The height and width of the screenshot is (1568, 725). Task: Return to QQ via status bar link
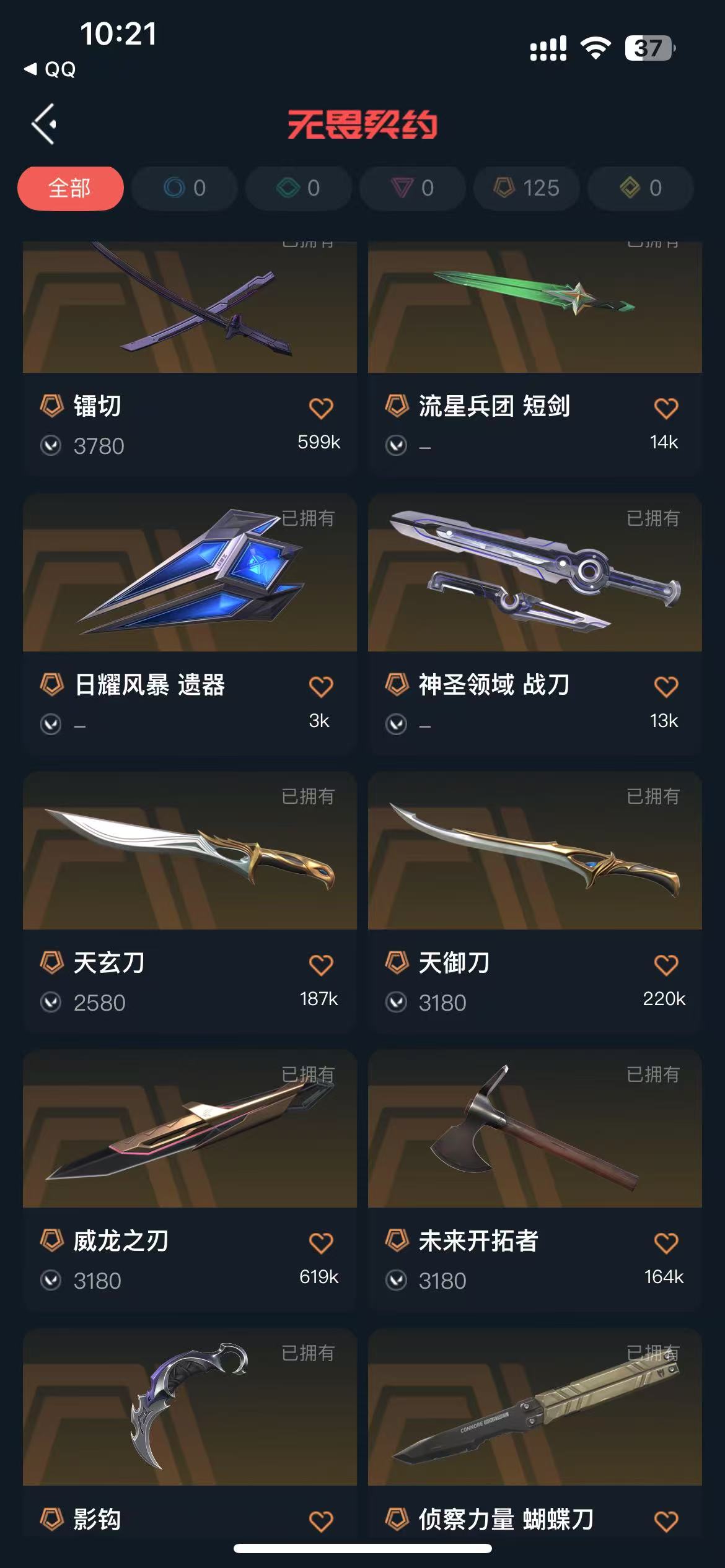coord(50,69)
